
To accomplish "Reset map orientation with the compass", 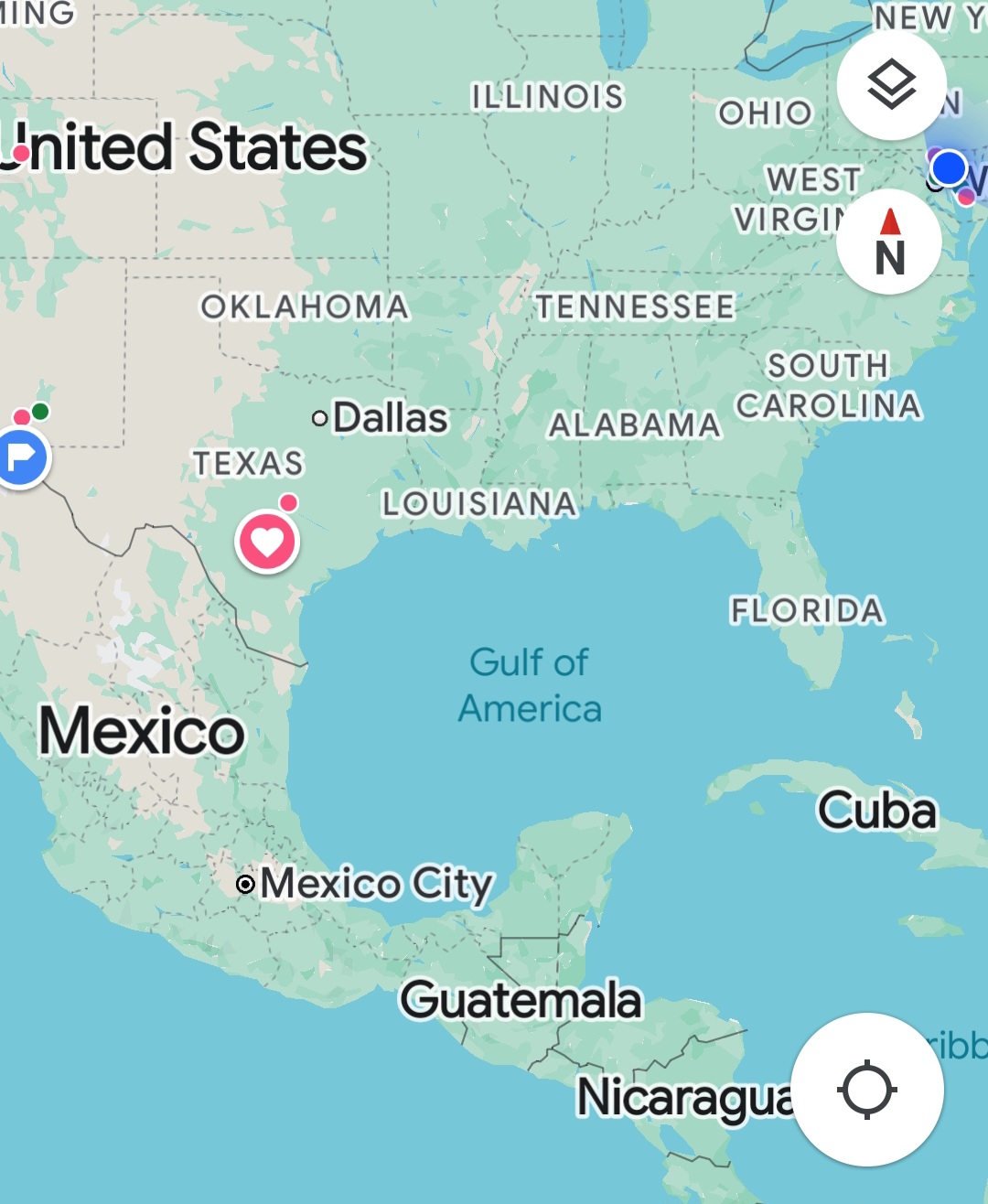I will click(x=889, y=242).
